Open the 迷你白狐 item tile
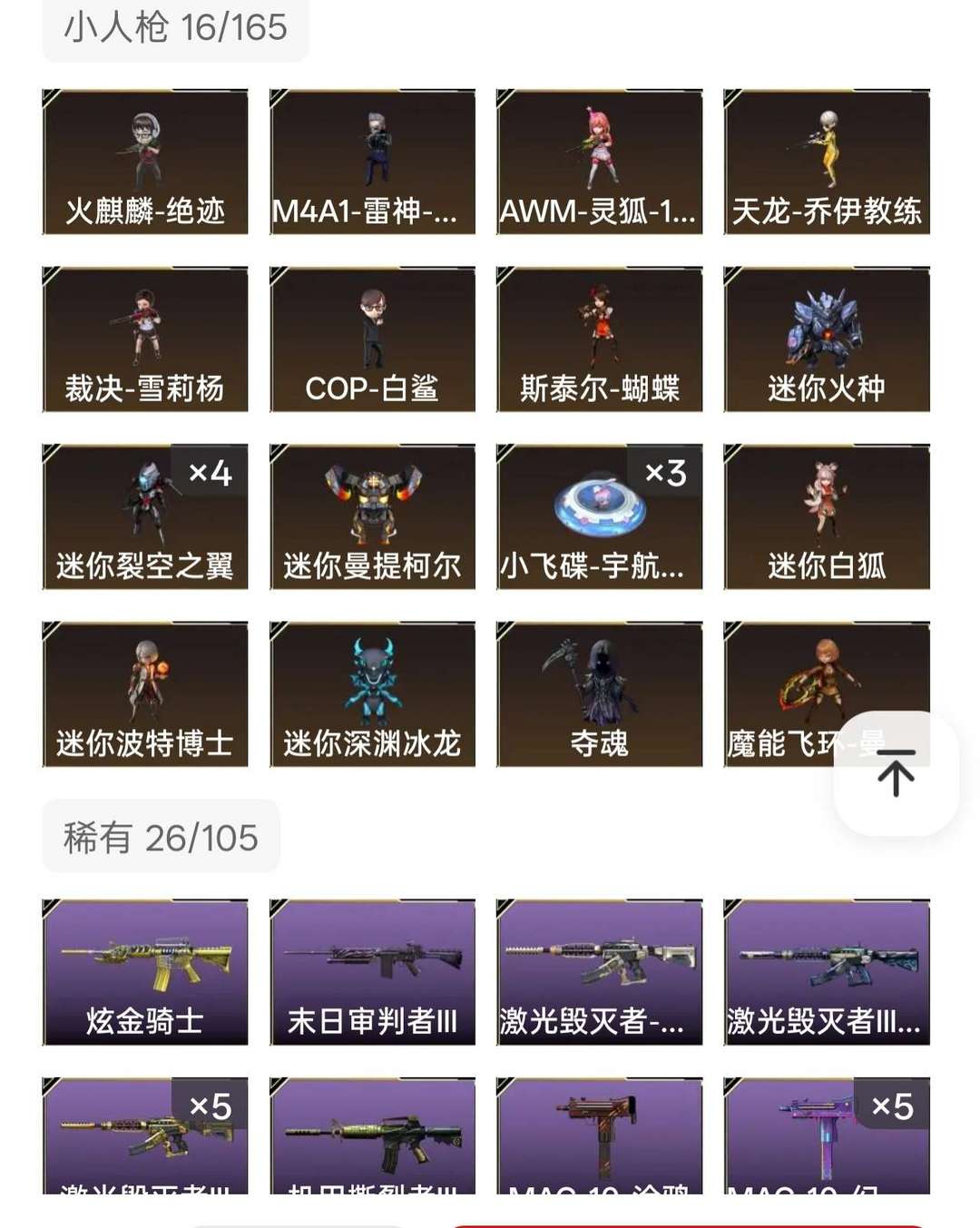The height and width of the screenshot is (1228, 980). [x=827, y=516]
